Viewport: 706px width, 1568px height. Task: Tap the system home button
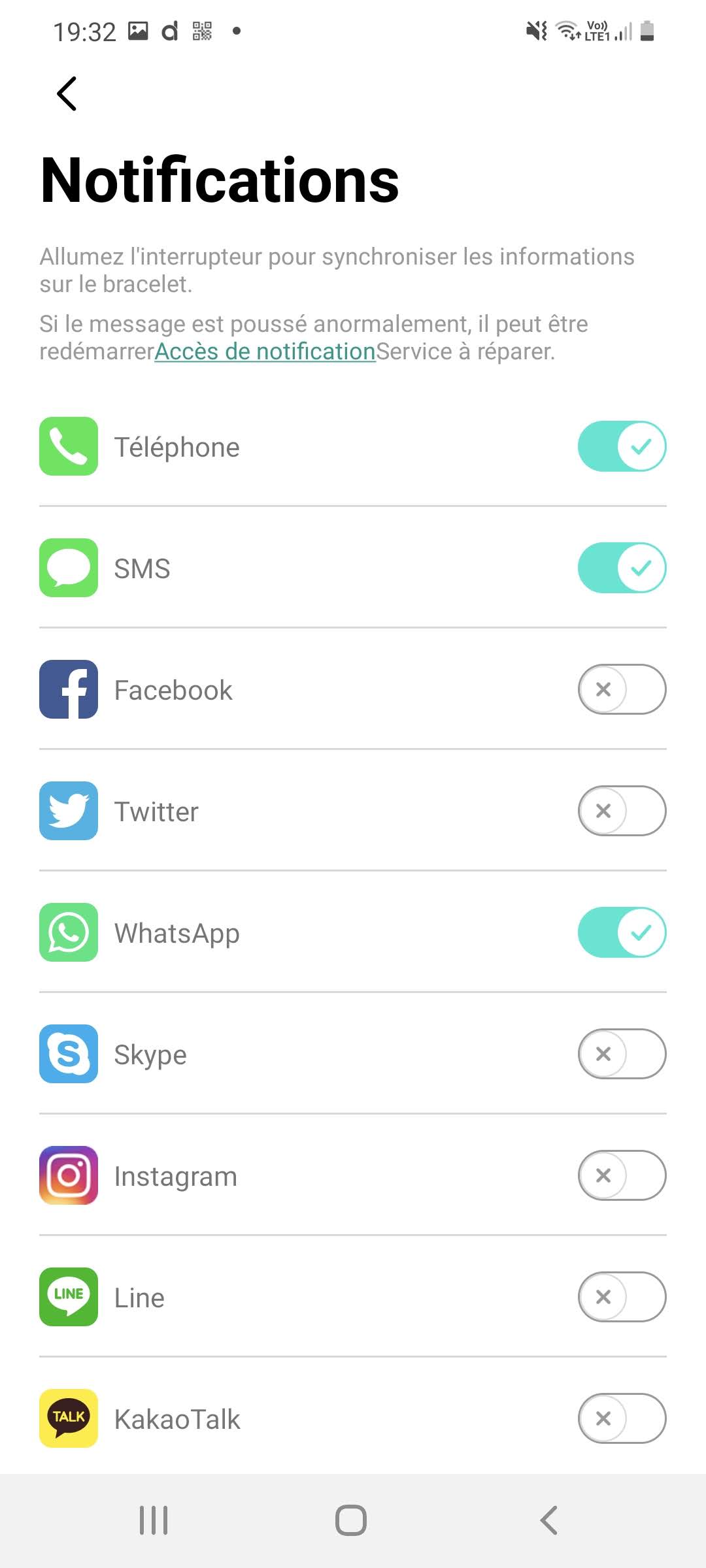[351, 1520]
